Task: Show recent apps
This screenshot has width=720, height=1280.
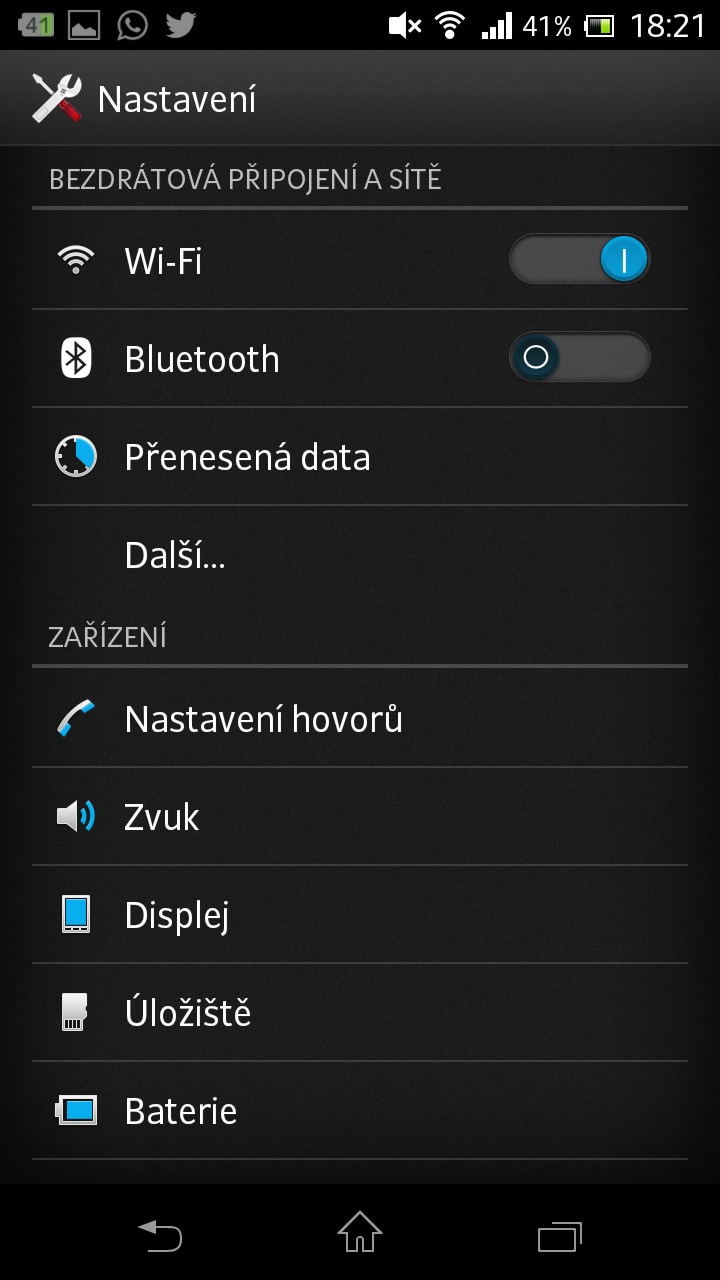Action: point(560,1236)
